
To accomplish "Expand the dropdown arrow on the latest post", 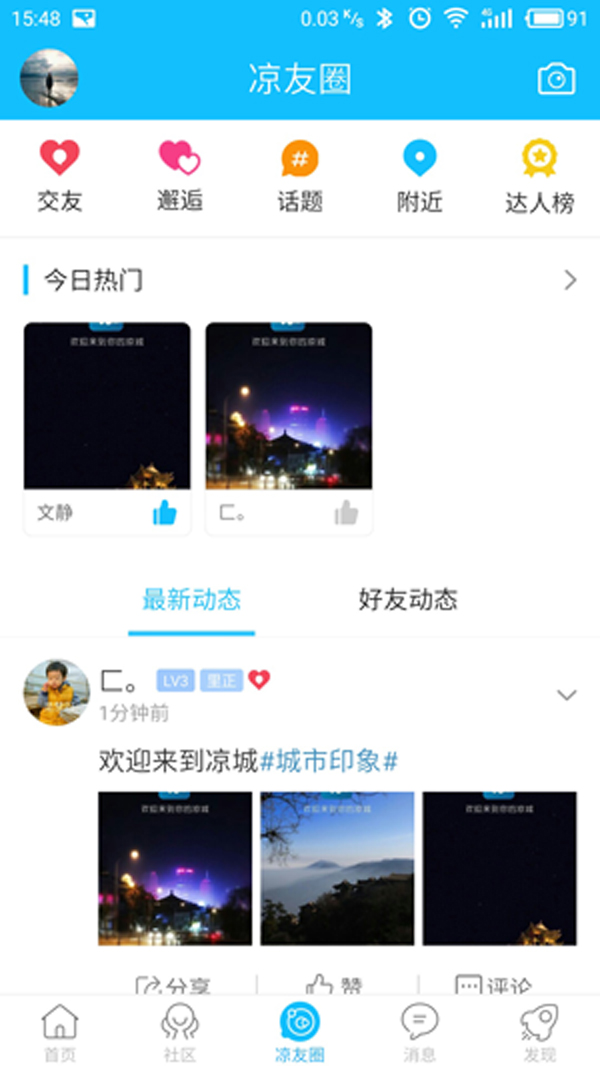I will tap(567, 695).
